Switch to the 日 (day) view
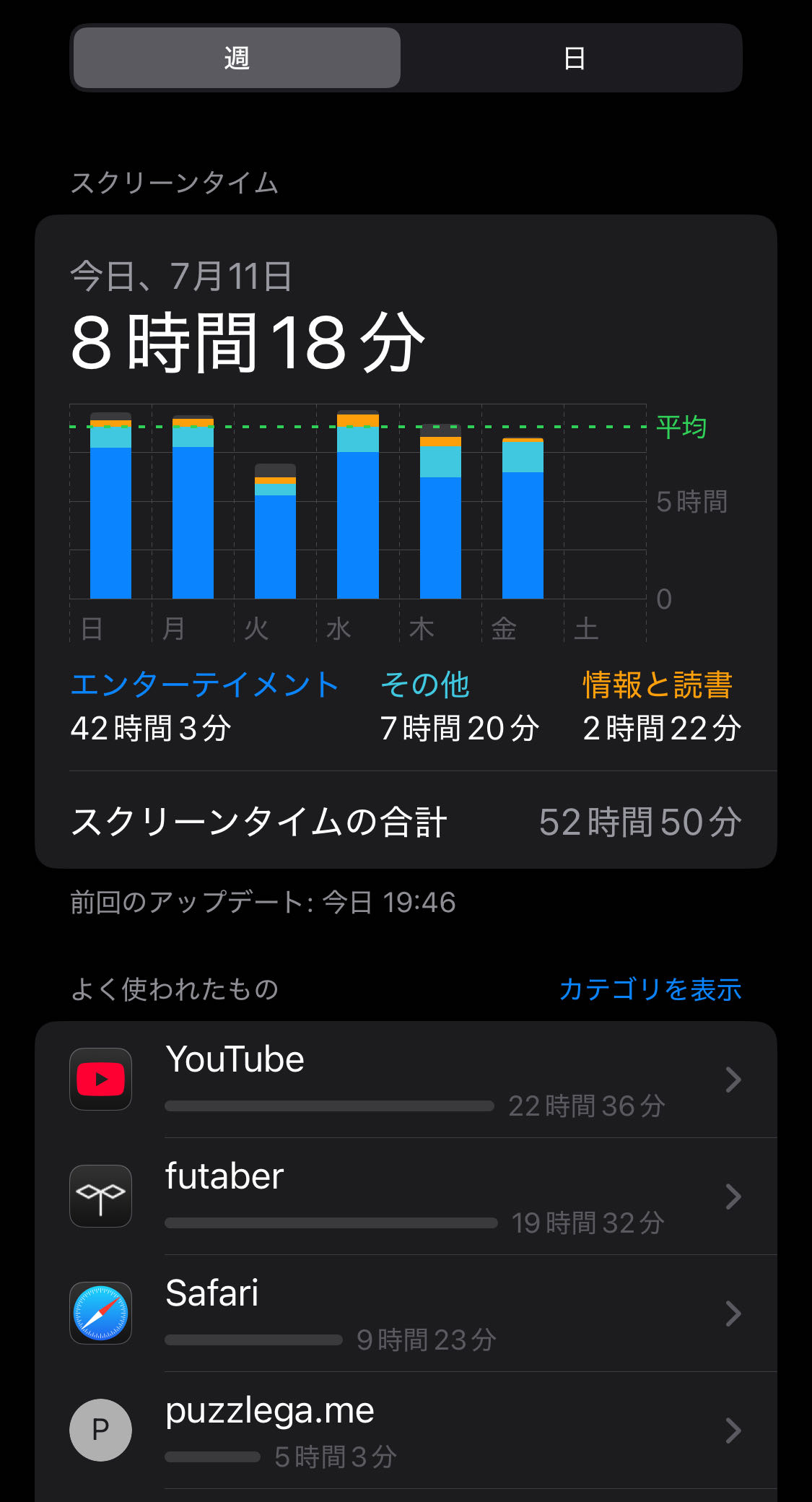Image resolution: width=812 pixels, height=1502 pixels. (x=574, y=58)
